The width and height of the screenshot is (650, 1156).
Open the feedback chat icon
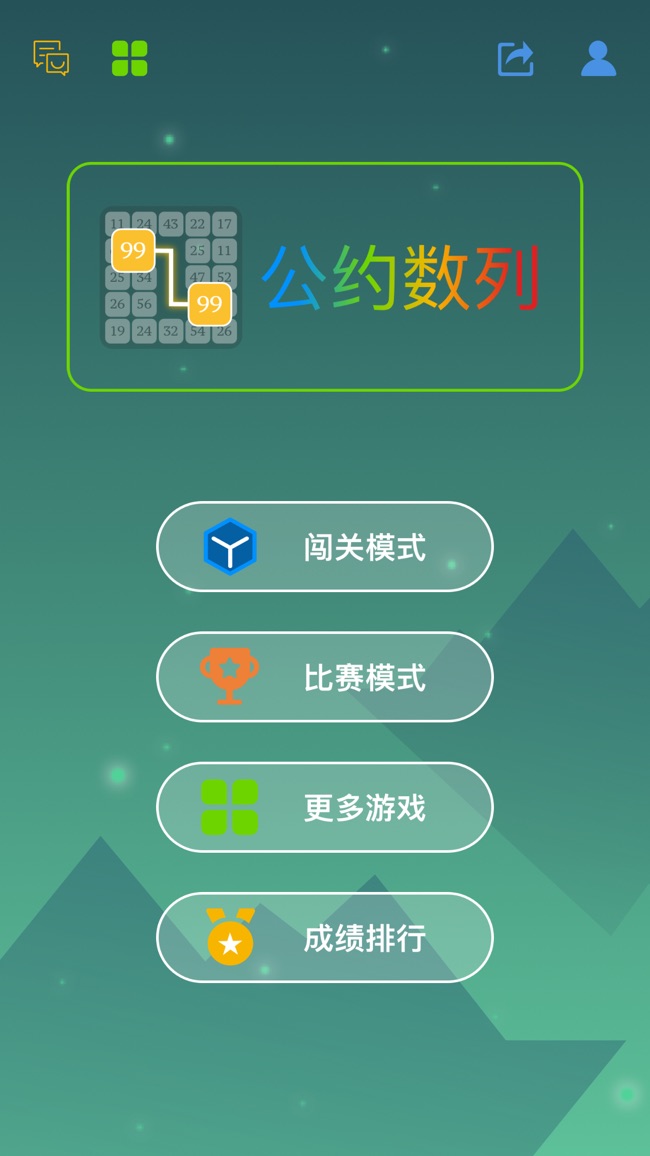pyautogui.click(x=51, y=58)
